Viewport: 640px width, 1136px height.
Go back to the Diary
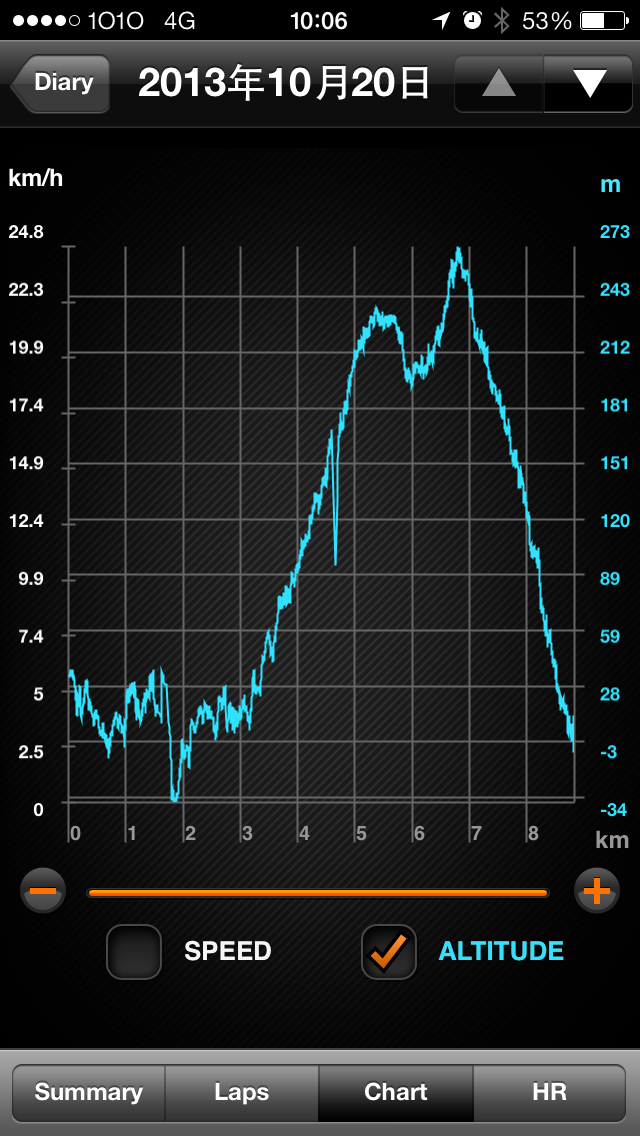pos(61,83)
